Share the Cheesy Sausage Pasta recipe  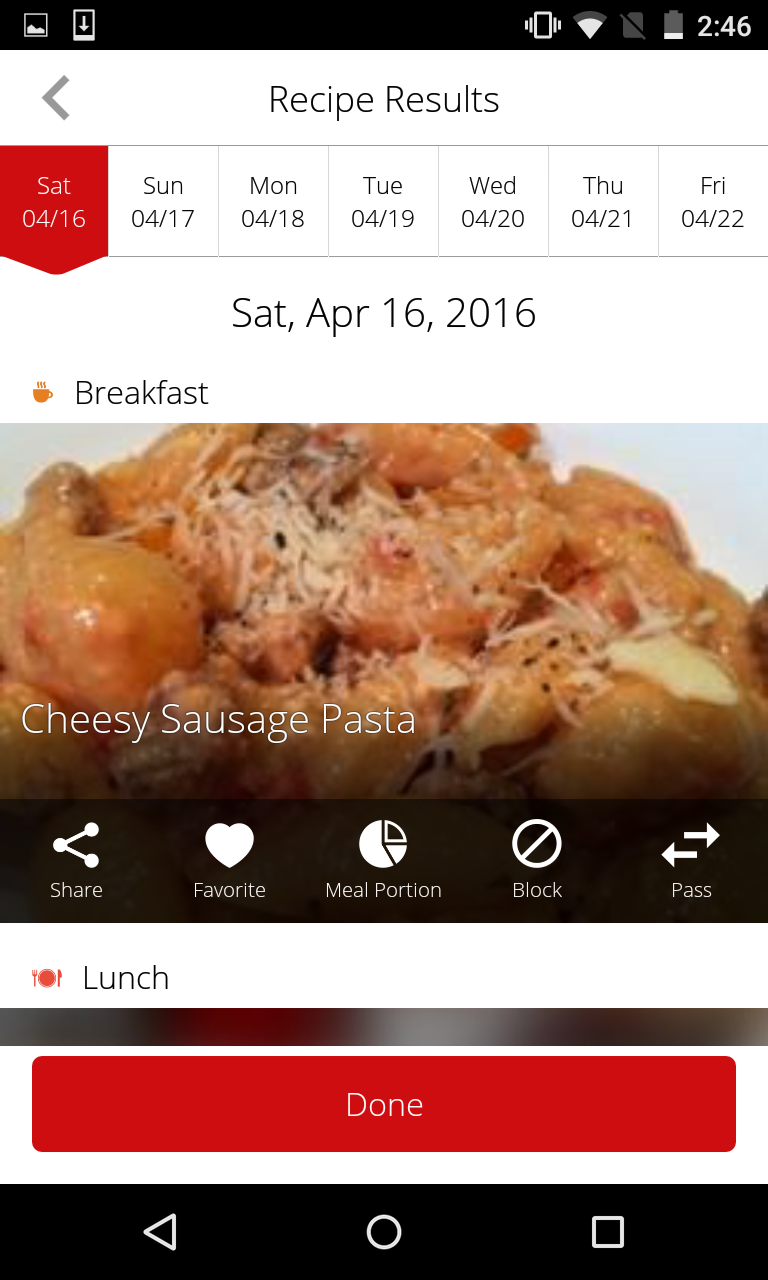(x=76, y=860)
